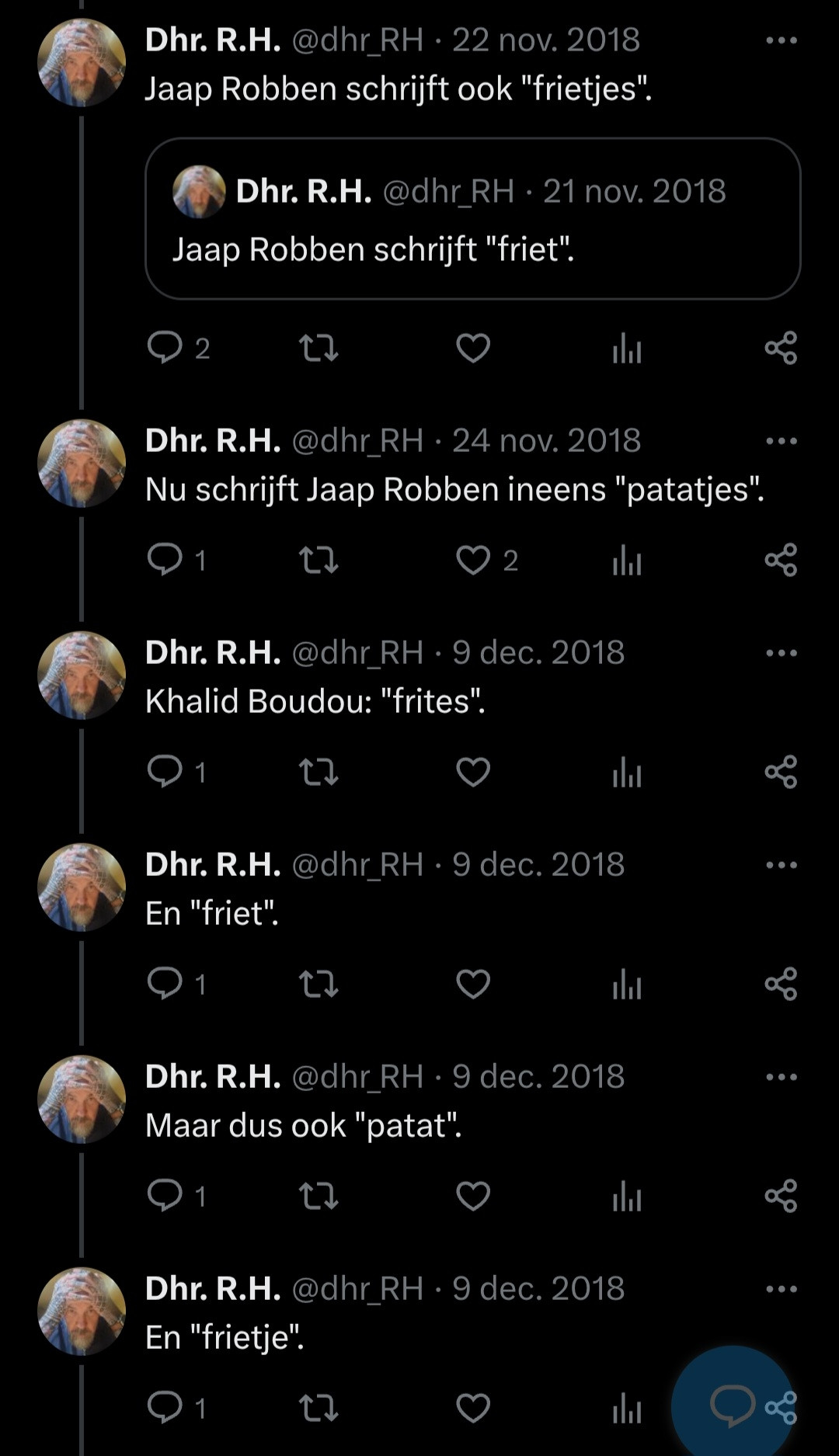Open Dhr. R.H. profile from the "patatjes" tweet avatar
The image size is (839, 1456).
82,464
